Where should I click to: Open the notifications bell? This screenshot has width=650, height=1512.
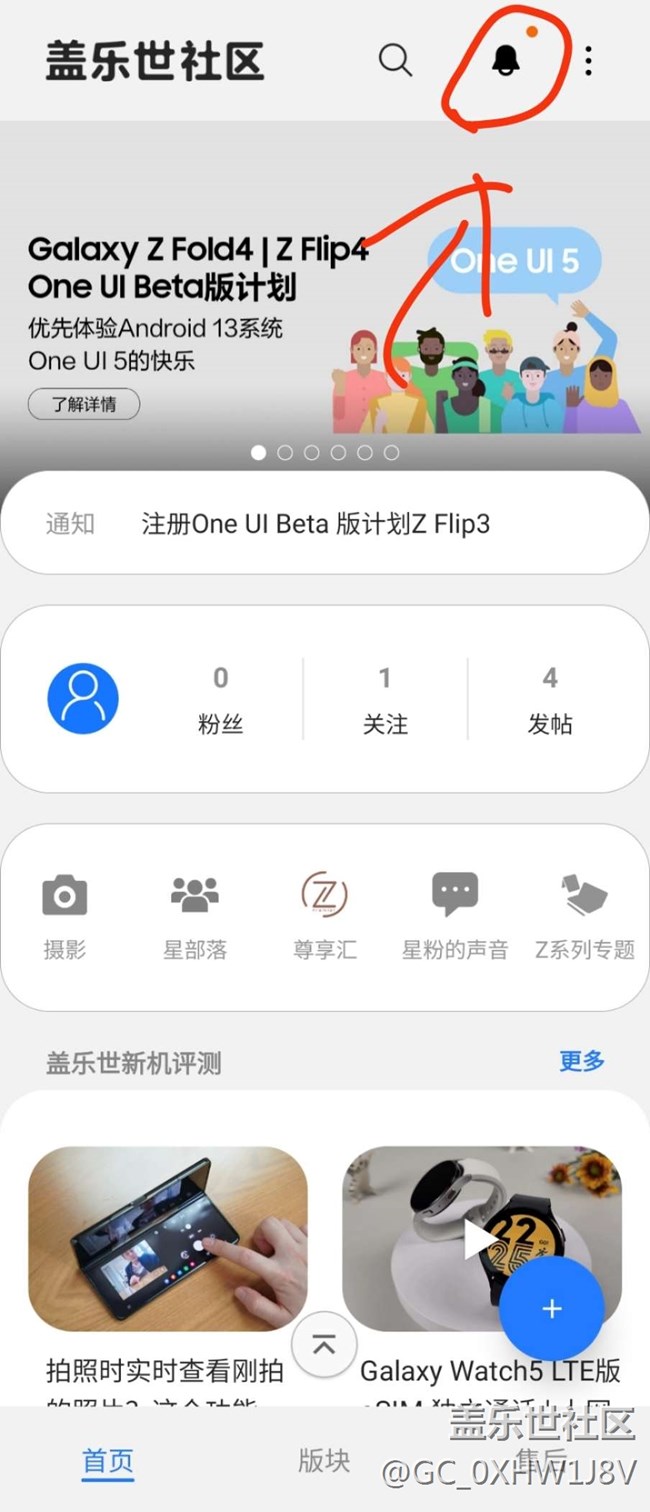(506, 62)
